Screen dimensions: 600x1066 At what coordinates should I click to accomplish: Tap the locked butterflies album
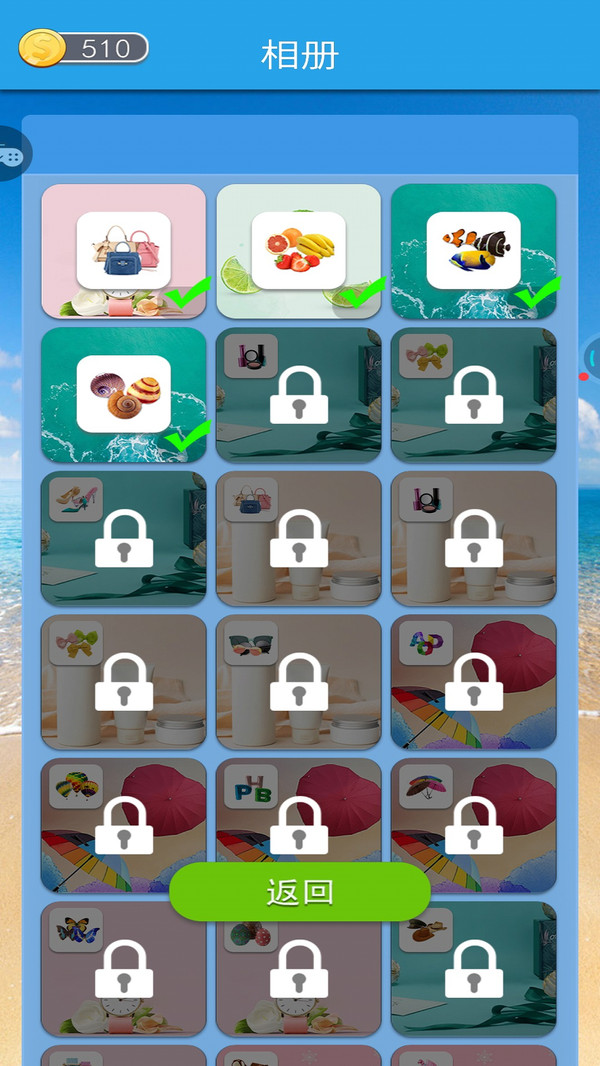tap(123, 968)
